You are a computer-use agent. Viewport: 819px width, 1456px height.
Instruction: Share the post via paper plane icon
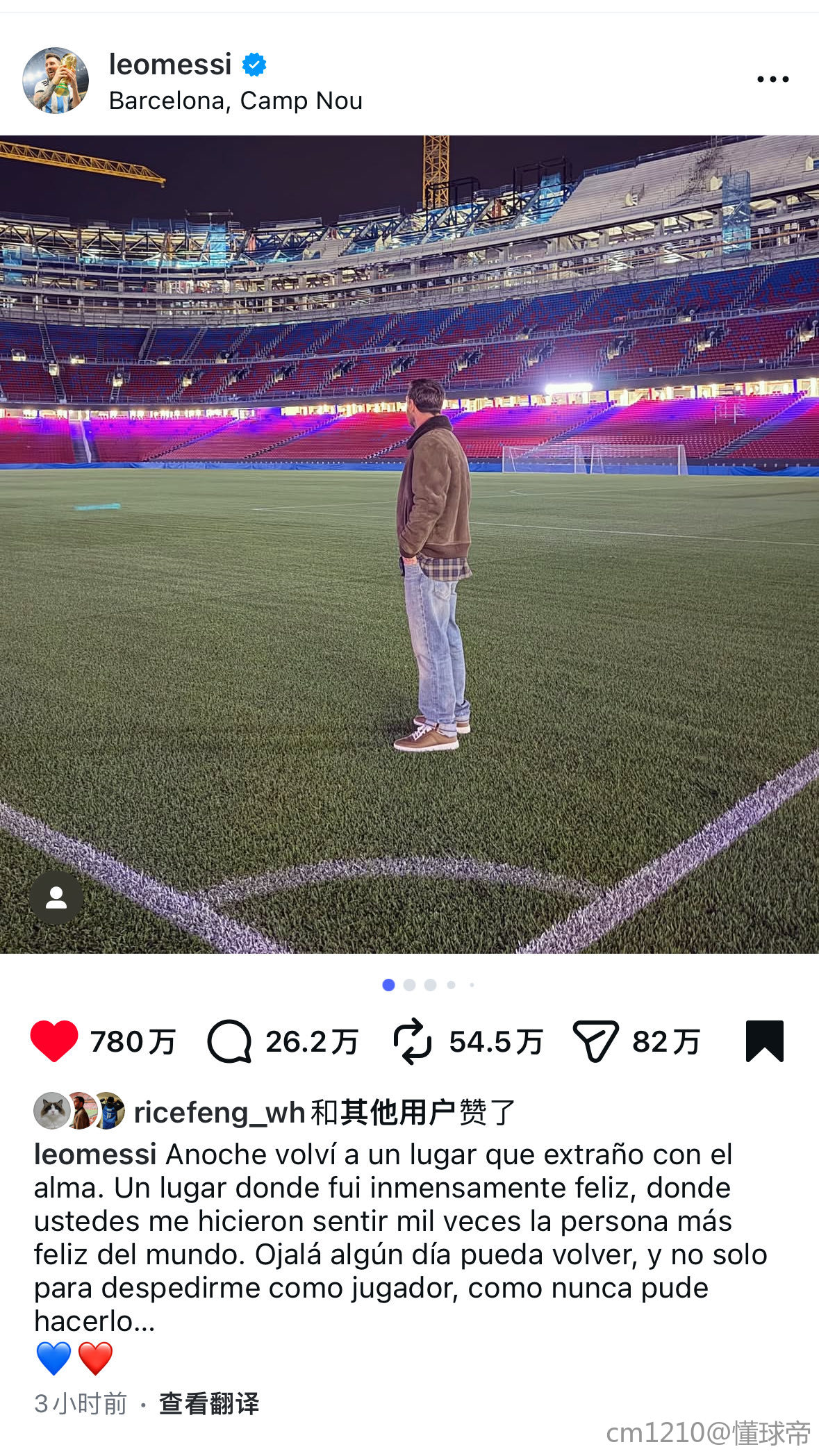coord(595,1041)
